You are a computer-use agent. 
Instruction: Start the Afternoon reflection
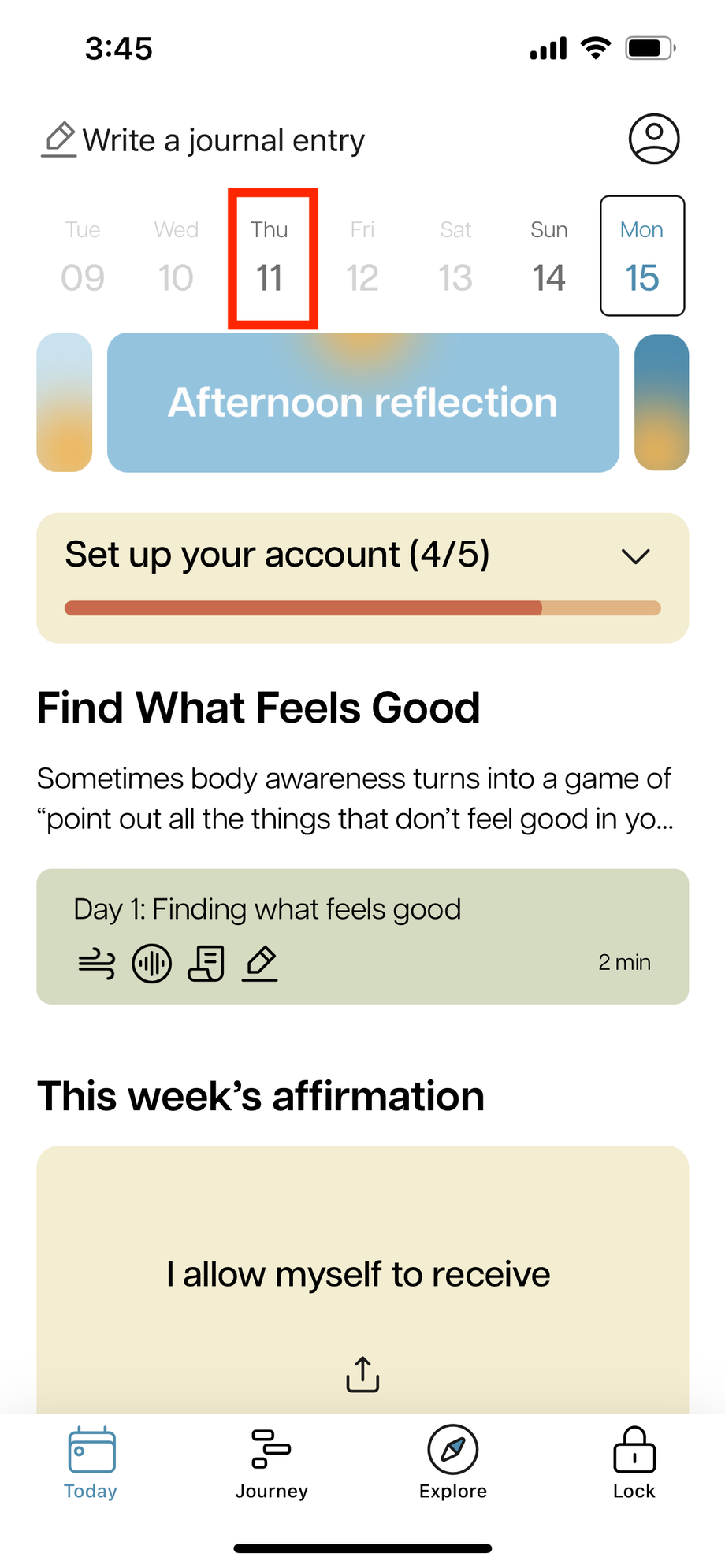[362, 403]
